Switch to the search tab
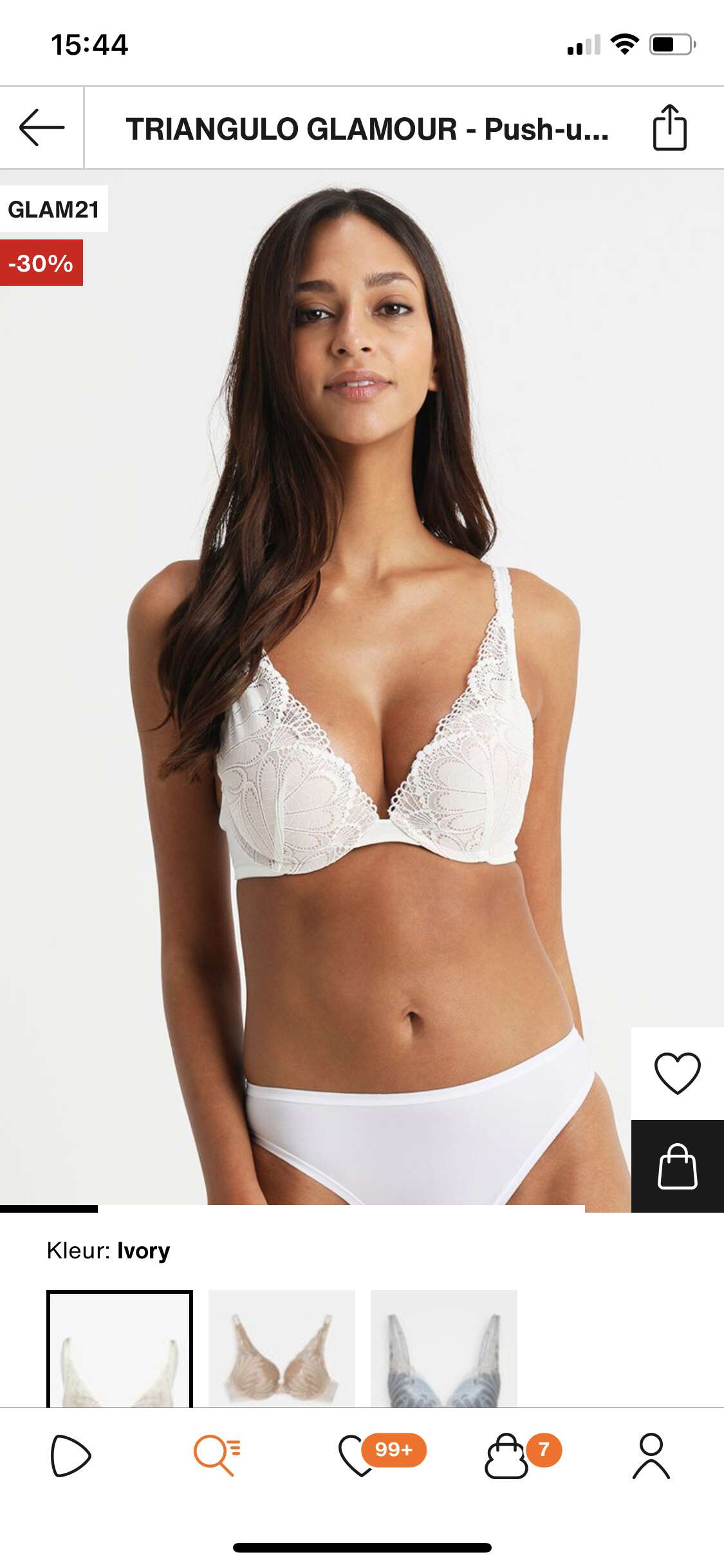Viewport: 724px width, 1568px height. click(x=217, y=1455)
